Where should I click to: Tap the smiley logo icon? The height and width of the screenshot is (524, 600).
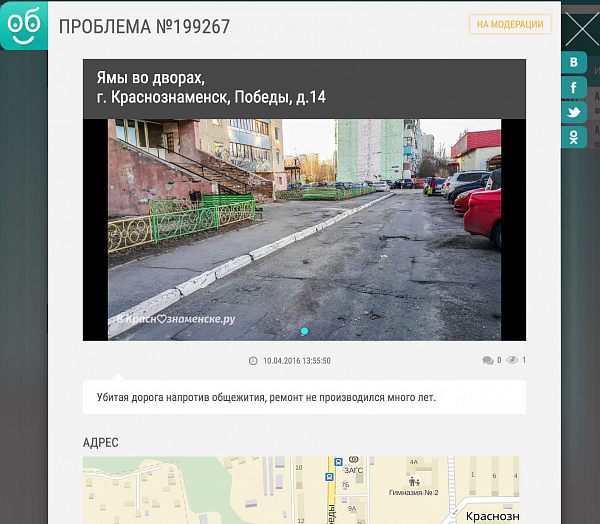(23, 25)
